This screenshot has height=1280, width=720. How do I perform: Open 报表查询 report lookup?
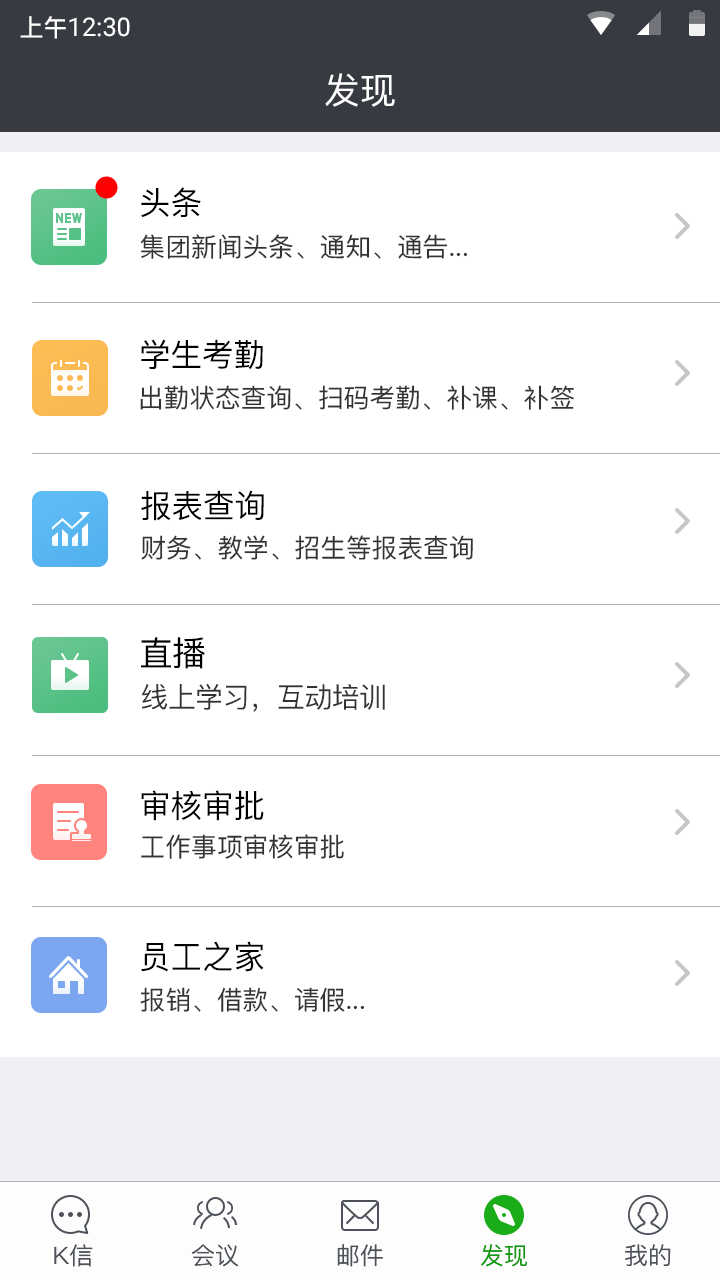point(360,528)
